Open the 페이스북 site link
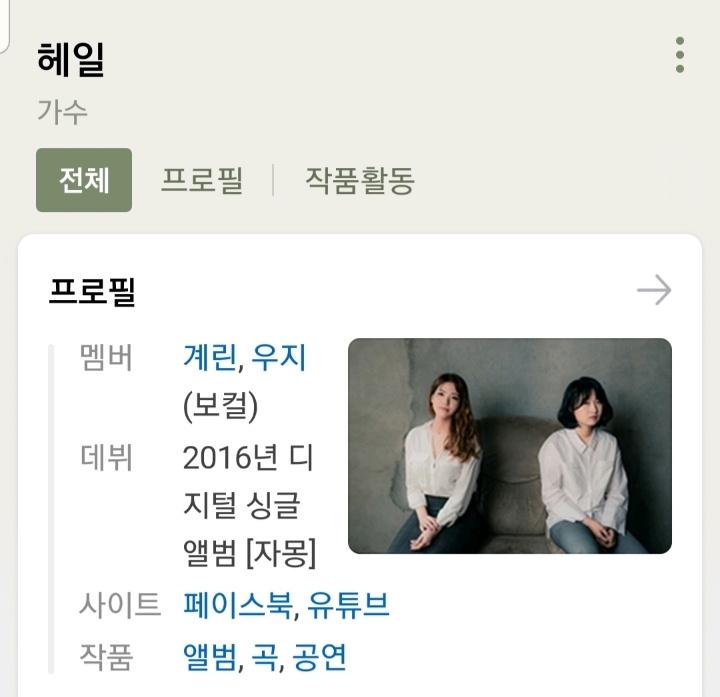The width and height of the screenshot is (720, 697). coord(238,605)
